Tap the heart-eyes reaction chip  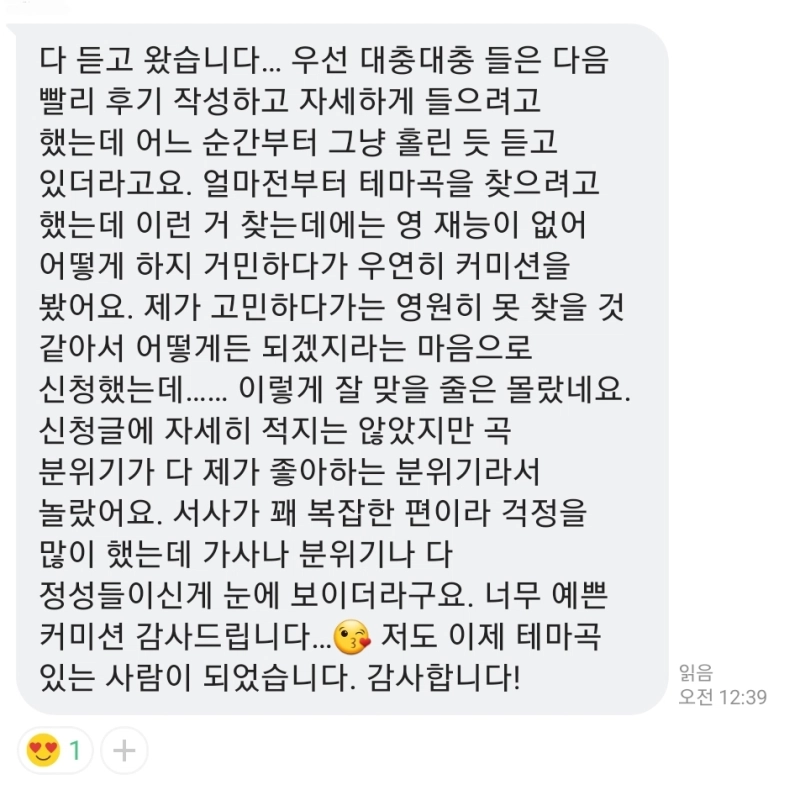tap(54, 750)
